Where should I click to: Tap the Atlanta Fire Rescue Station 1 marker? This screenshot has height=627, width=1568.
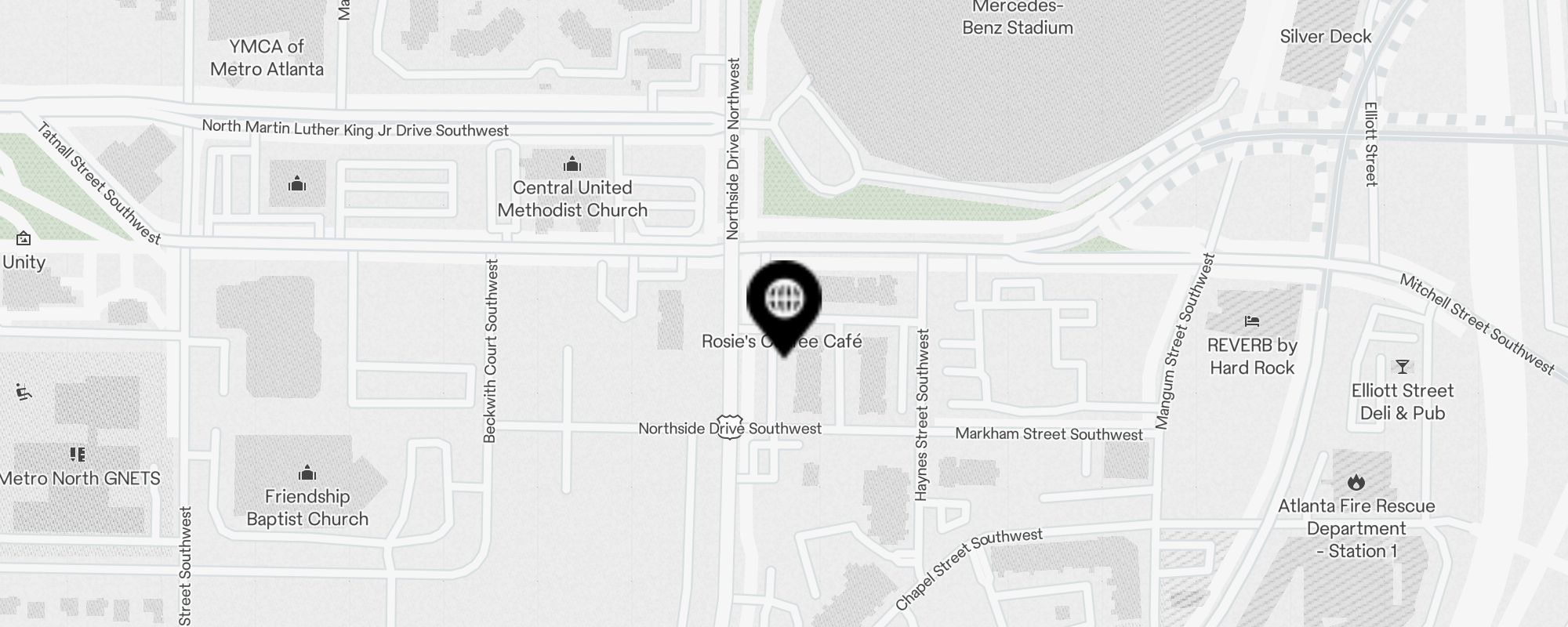[1356, 482]
